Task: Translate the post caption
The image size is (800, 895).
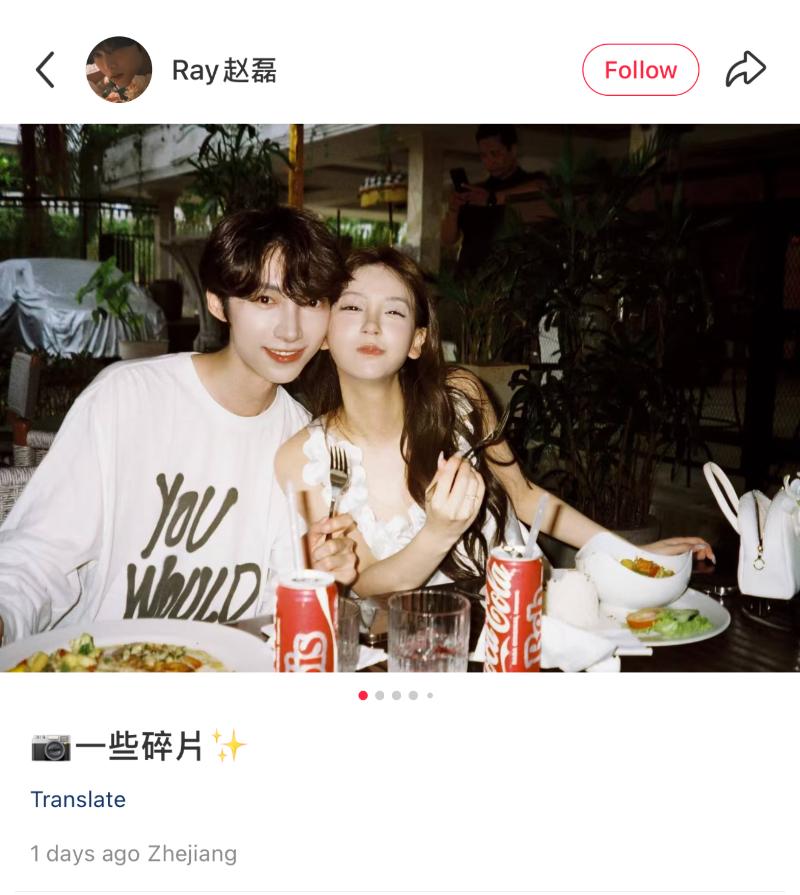Action: click(x=78, y=799)
